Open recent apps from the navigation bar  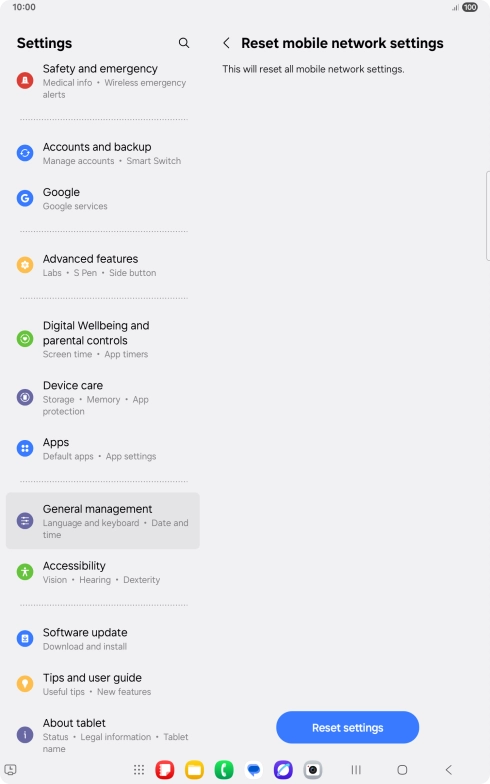pos(356,770)
